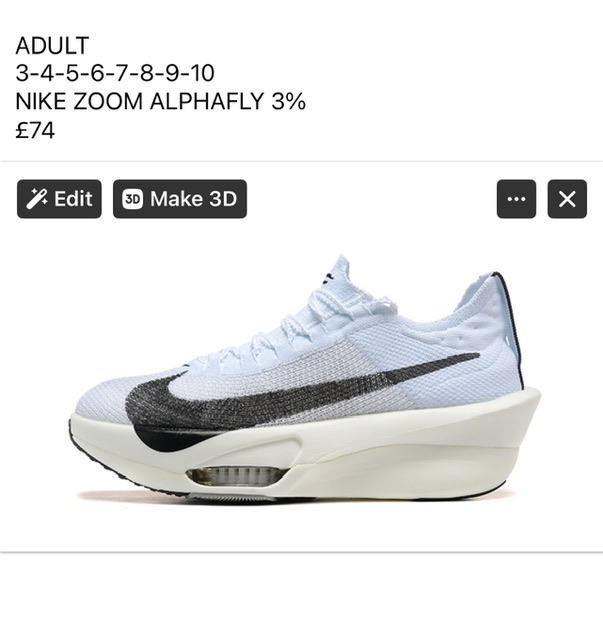Open the three-dot more options menu
603x640 pixels.
pyautogui.click(x=516, y=199)
